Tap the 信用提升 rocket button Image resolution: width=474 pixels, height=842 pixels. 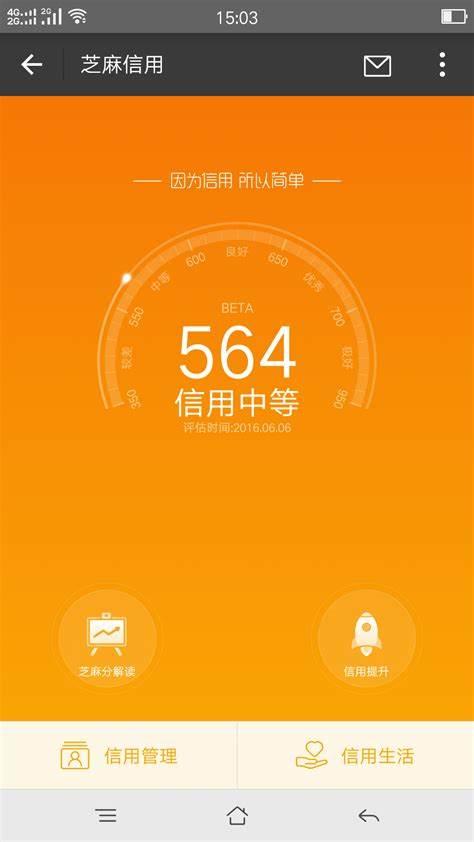pos(366,638)
